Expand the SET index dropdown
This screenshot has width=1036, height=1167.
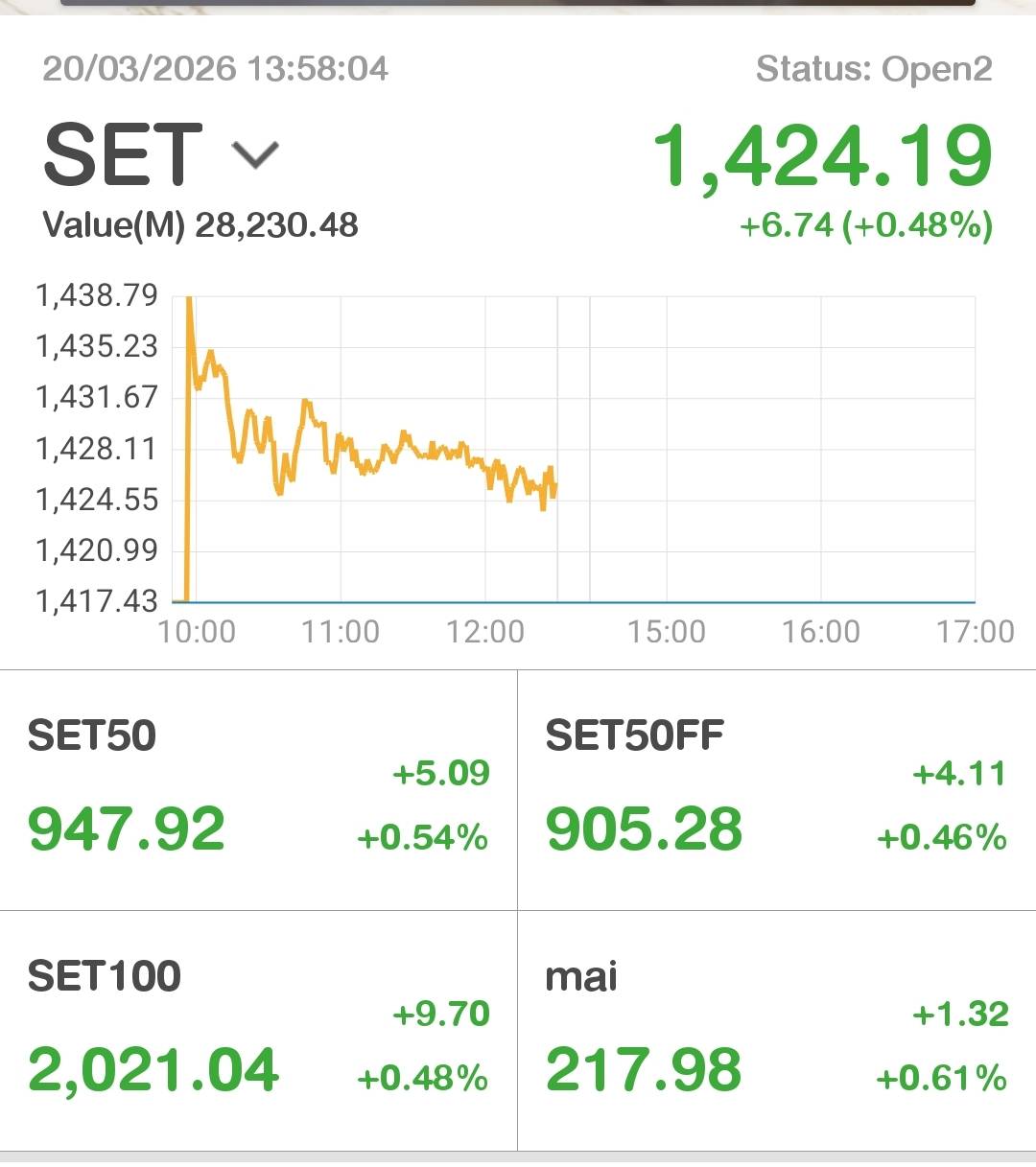coord(255,154)
